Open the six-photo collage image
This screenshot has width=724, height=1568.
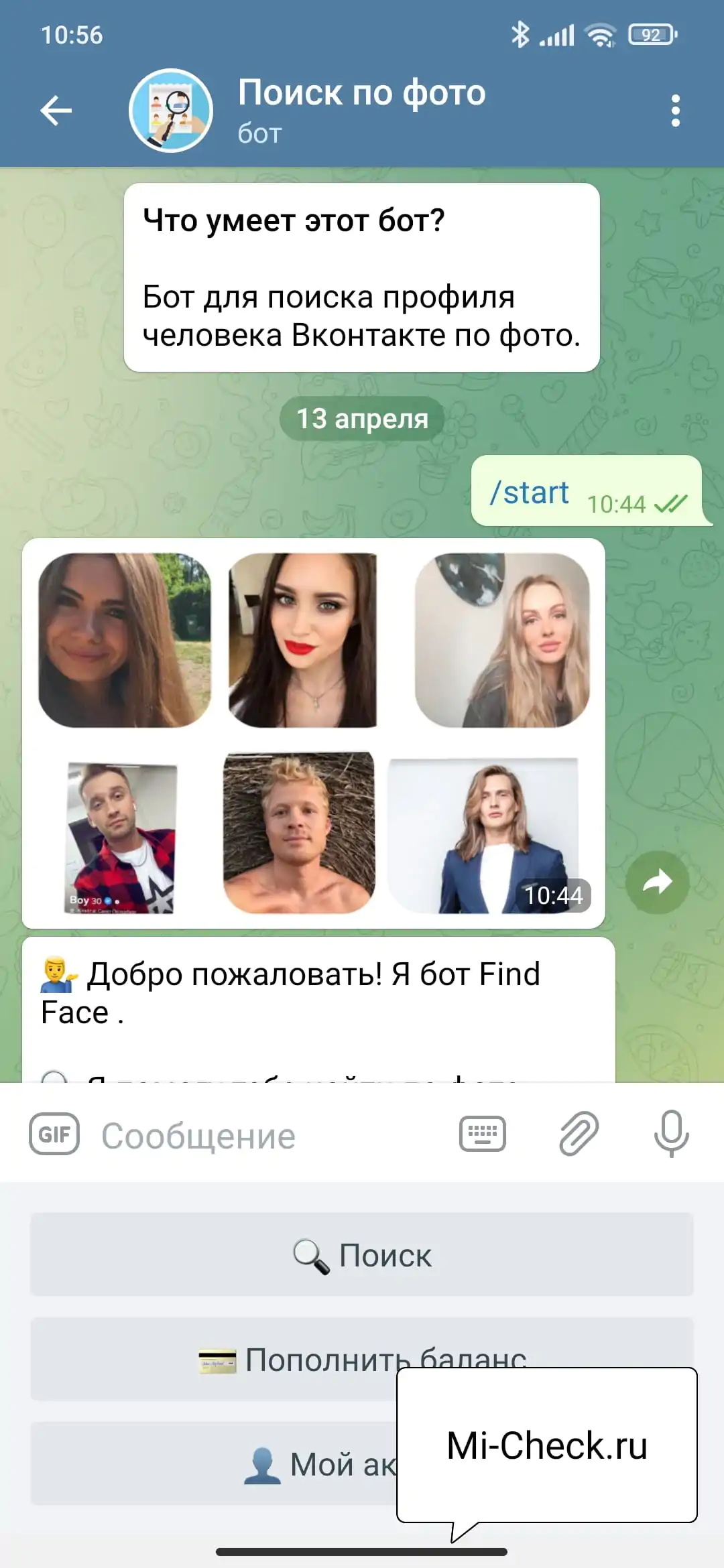[313, 733]
